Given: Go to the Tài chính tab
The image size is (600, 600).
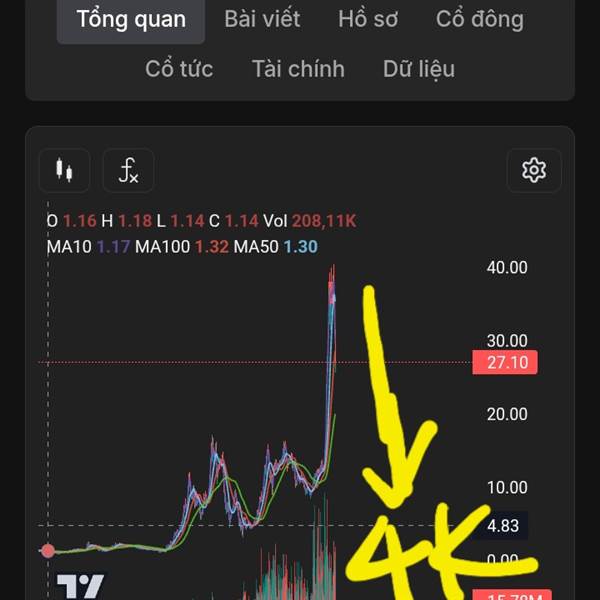Looking at the screenshot, I should point(298,69).
